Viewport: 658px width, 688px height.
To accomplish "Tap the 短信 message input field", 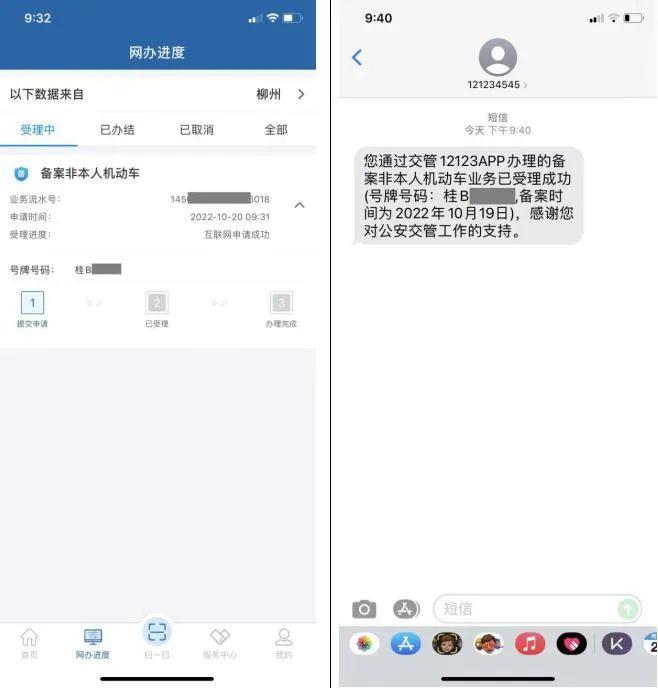I will pyautogui.click(x=525, y=609).
